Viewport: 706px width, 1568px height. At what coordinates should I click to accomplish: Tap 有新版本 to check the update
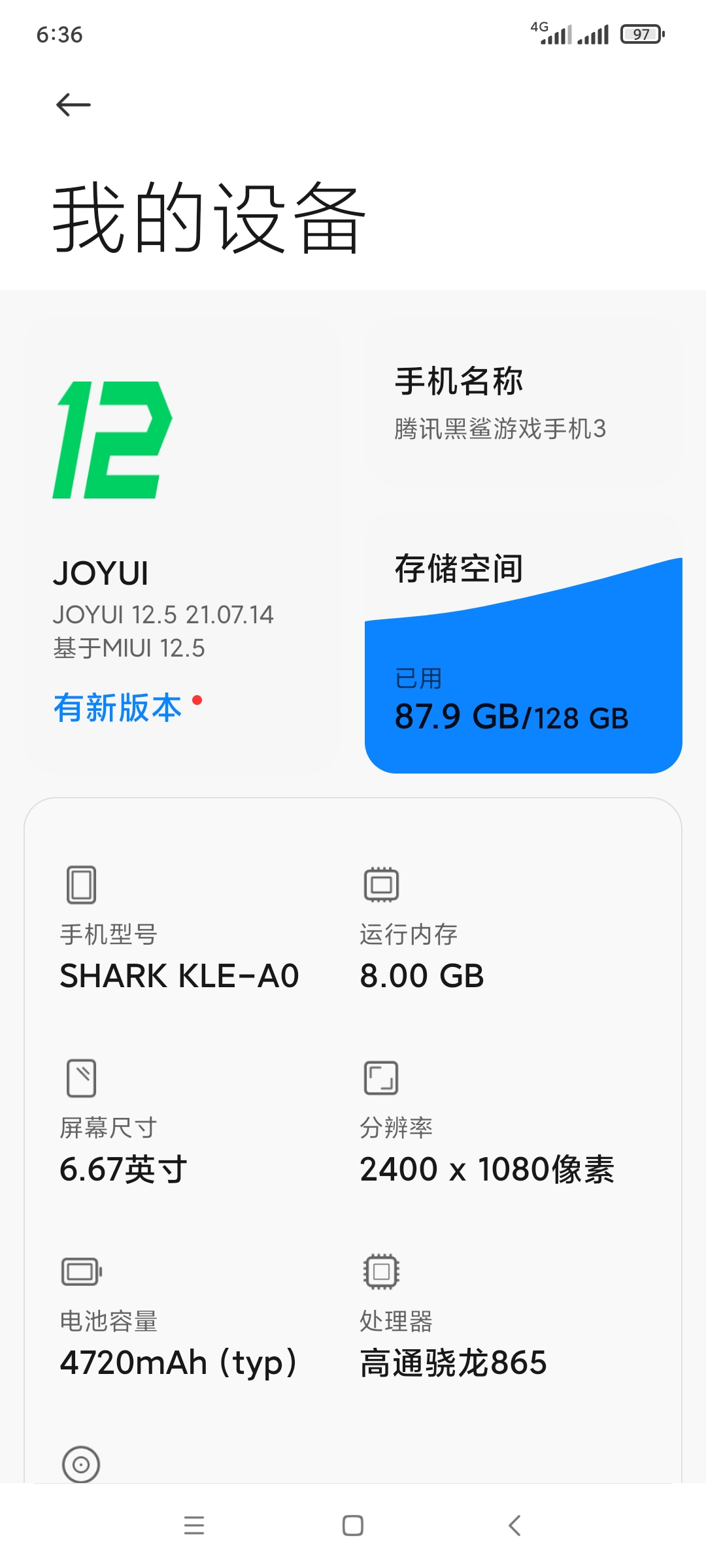[x=118, y=708]
